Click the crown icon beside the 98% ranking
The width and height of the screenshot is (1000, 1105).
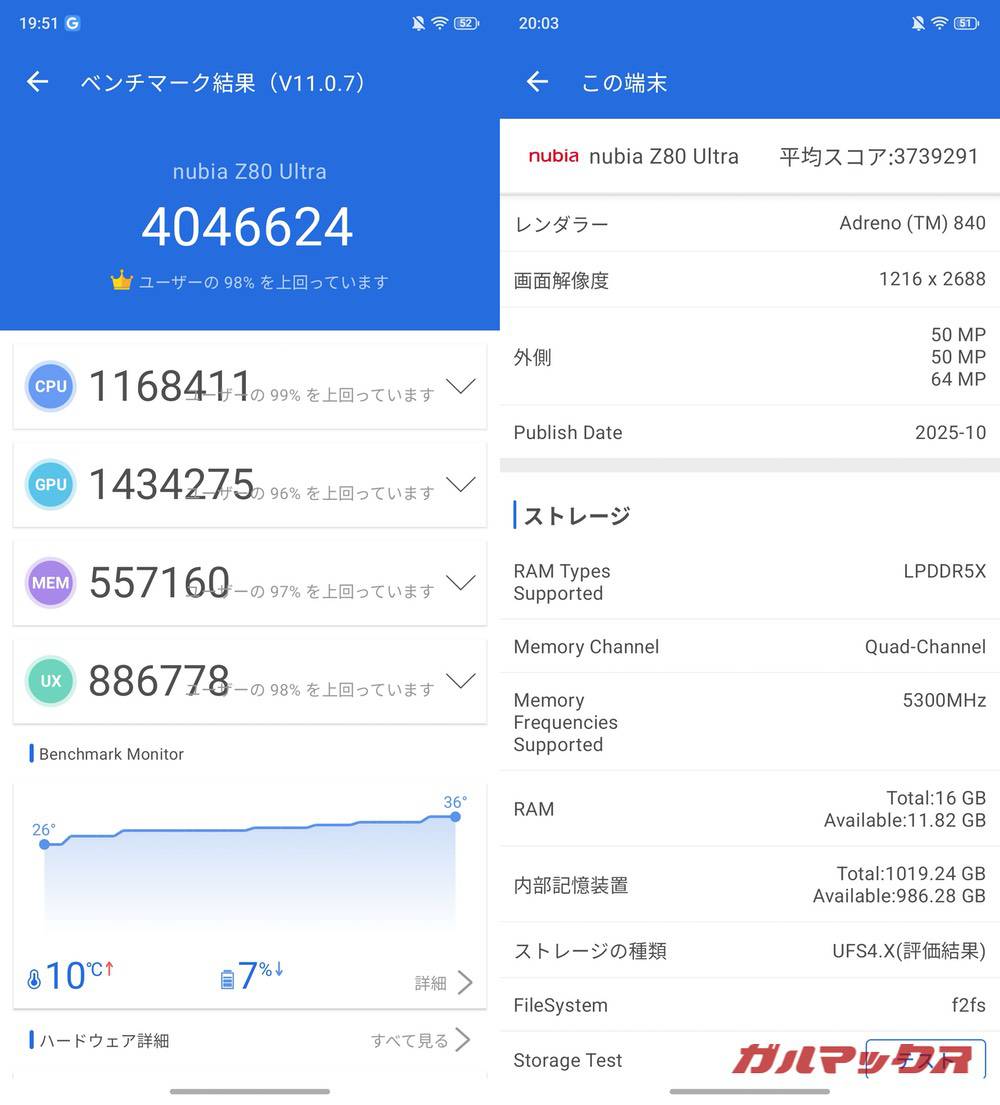(x=122, y=281)
